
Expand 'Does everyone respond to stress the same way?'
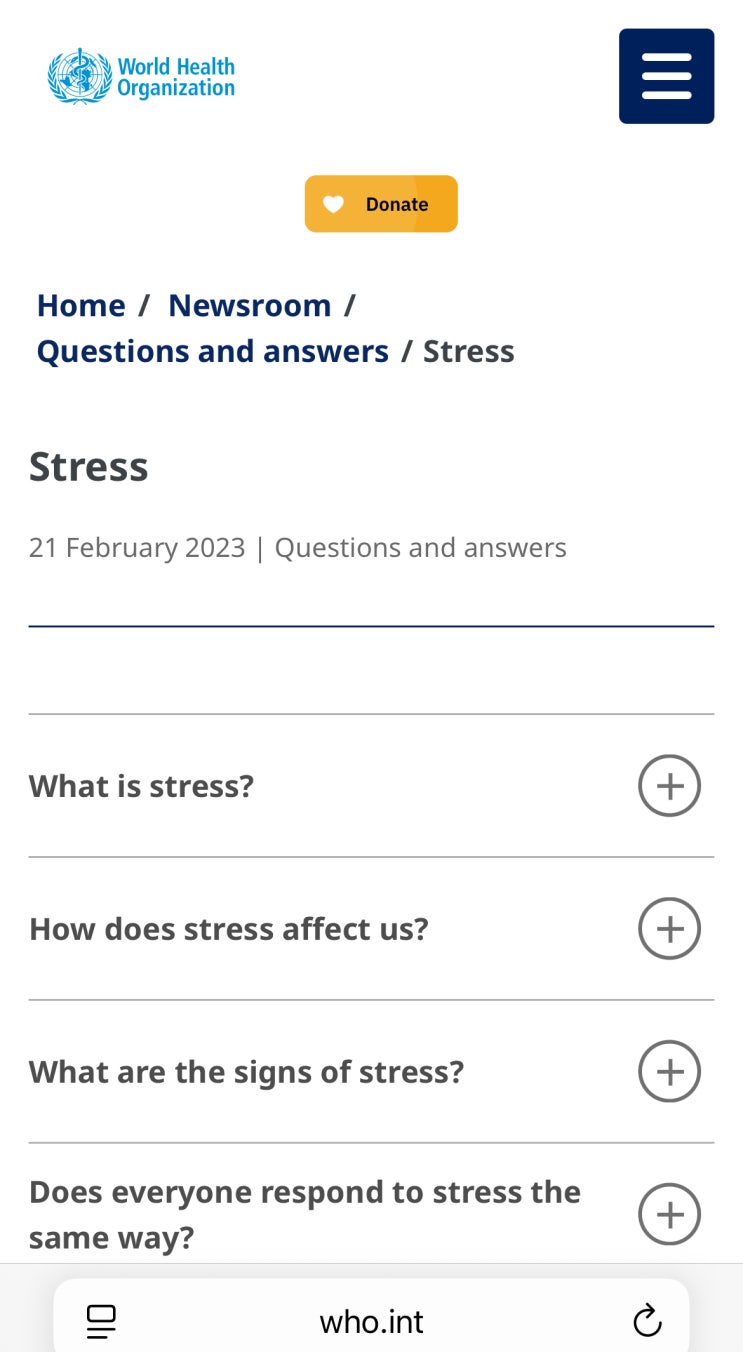pyautogui.click(x=669, y=1214)
